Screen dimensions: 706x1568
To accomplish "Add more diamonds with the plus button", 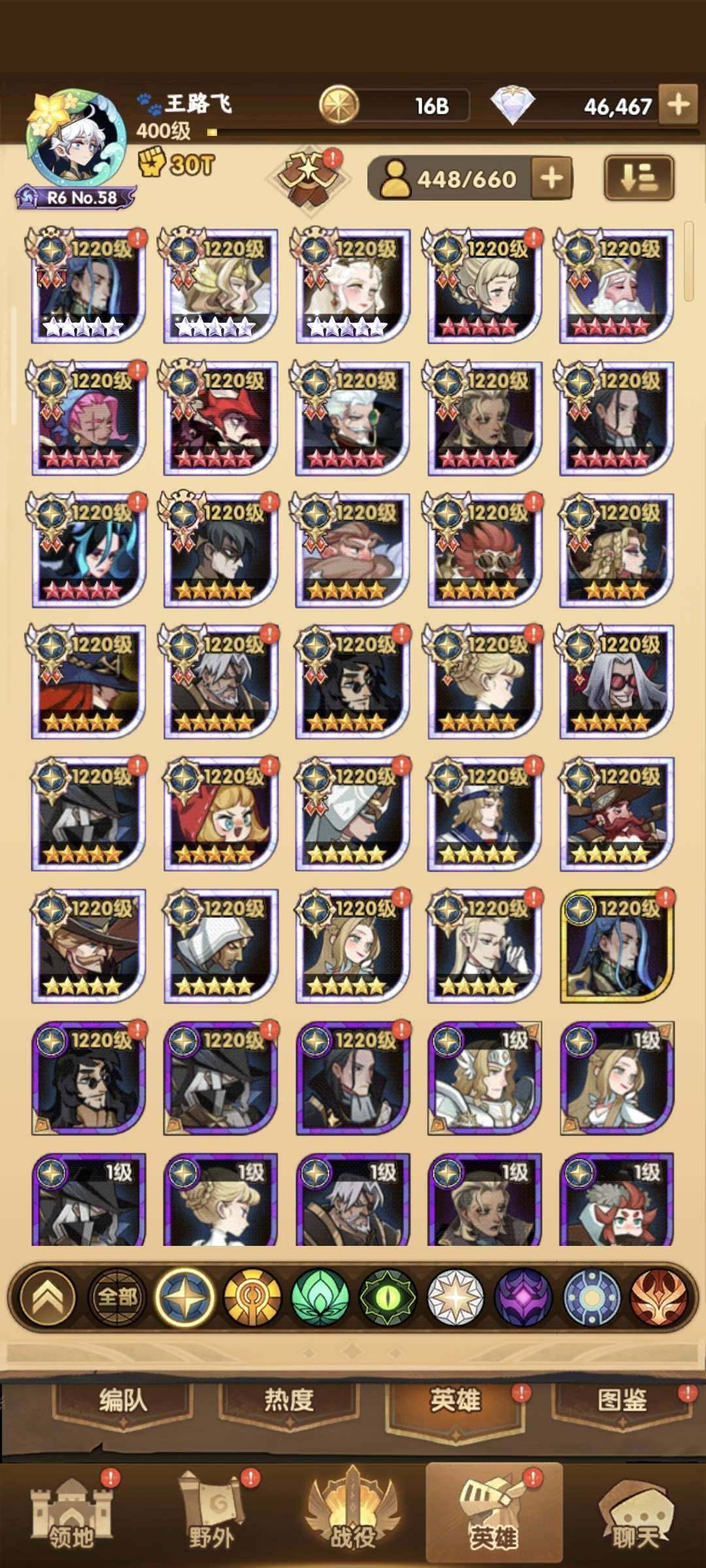I will tap(678, 105).
